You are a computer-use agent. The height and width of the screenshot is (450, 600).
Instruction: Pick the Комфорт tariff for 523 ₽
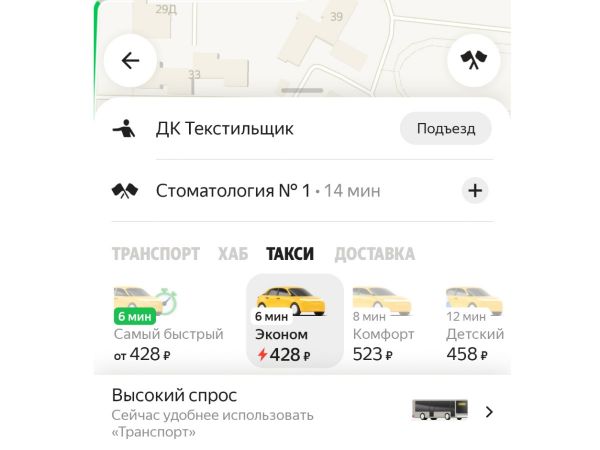click(382, 324)
